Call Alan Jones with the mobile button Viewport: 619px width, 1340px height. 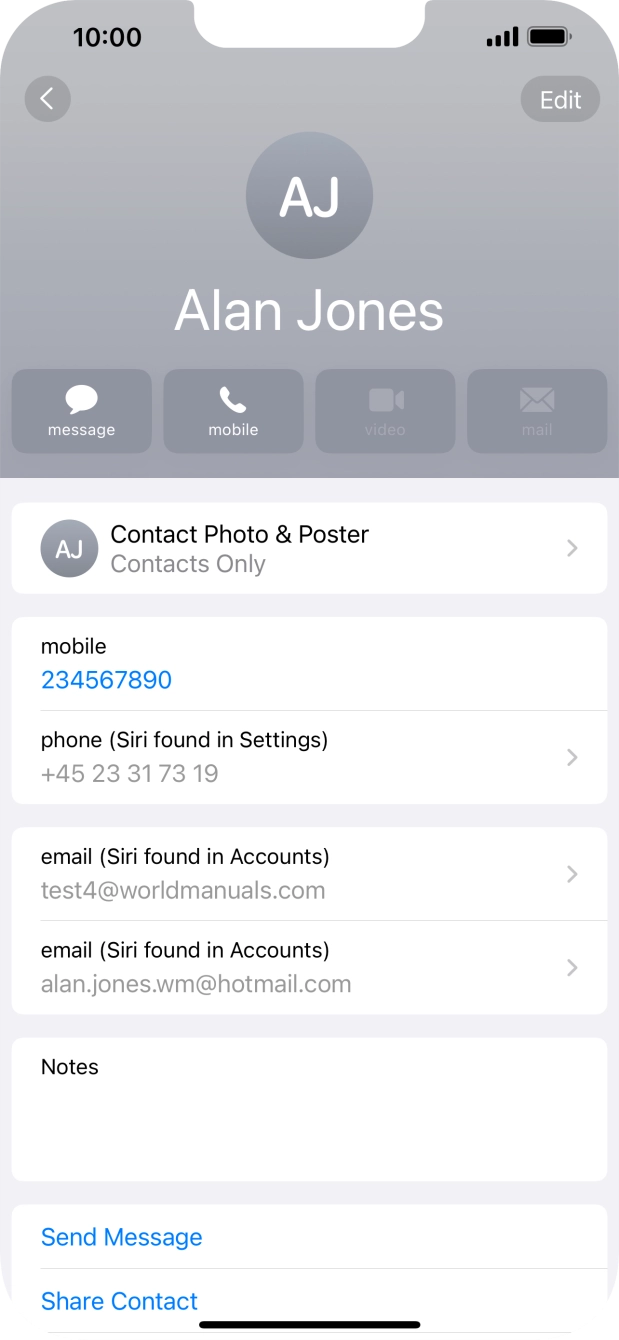[x=233, y=412]
